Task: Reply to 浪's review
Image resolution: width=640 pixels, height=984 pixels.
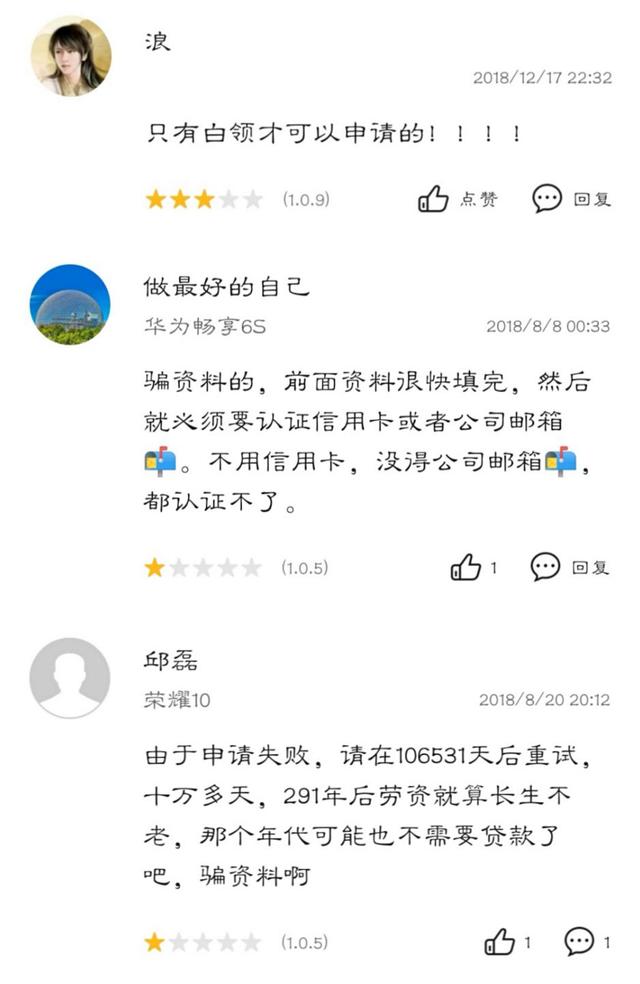Action: pos(547,199)
